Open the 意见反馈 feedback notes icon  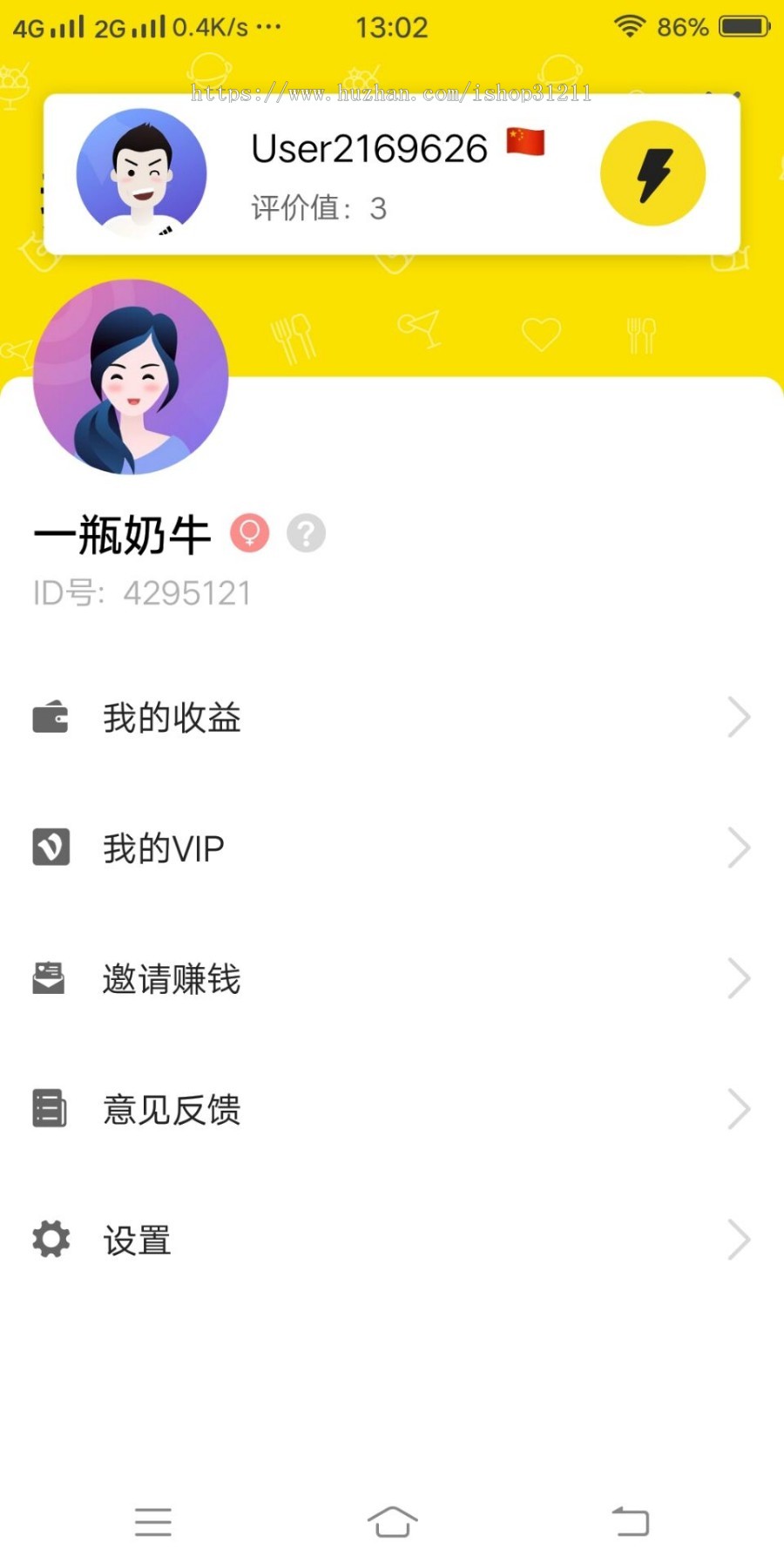click(49, 1109)
